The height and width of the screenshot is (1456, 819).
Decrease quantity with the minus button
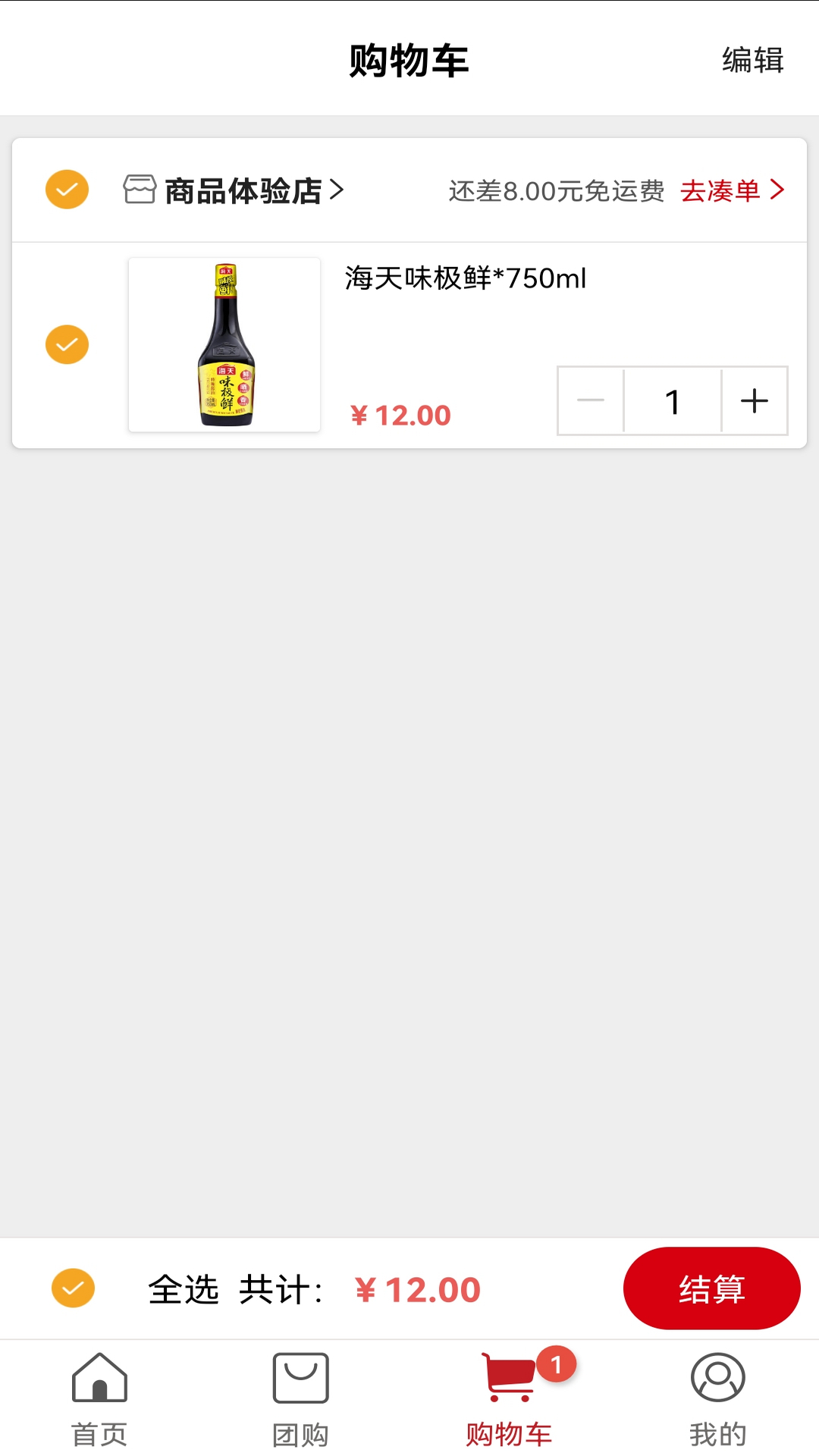[591, 400]
